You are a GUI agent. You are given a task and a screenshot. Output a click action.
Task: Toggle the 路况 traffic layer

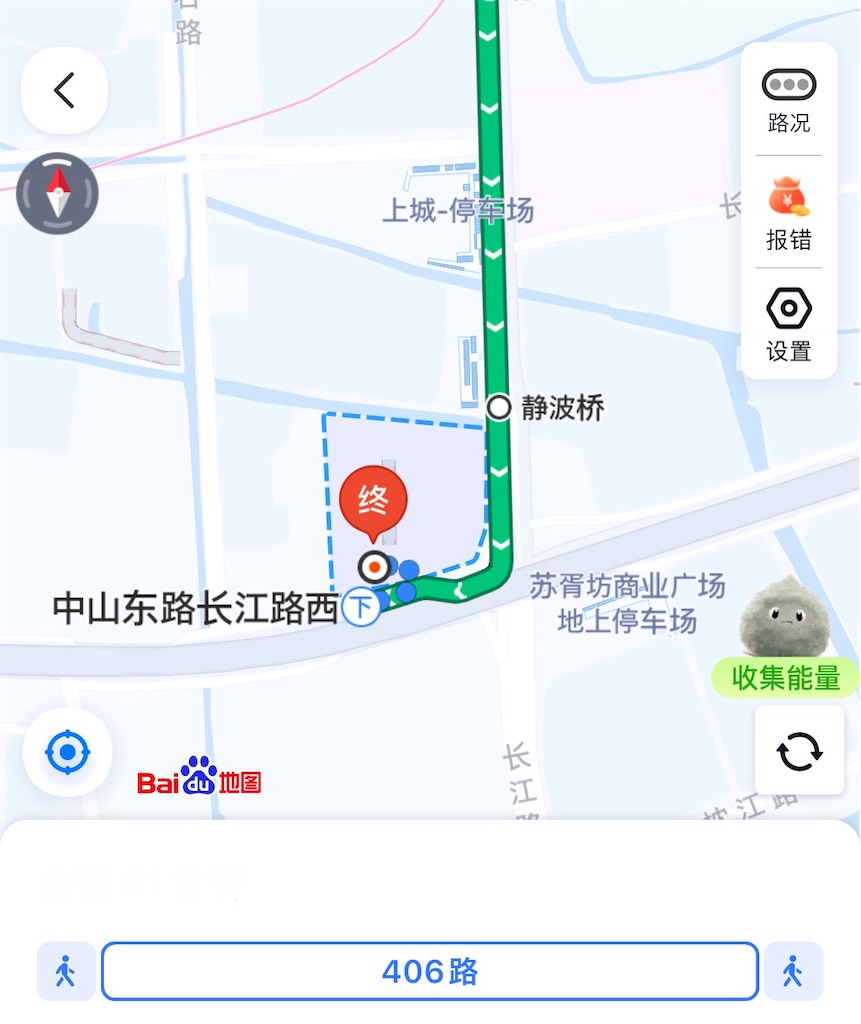tap(788, 100)
